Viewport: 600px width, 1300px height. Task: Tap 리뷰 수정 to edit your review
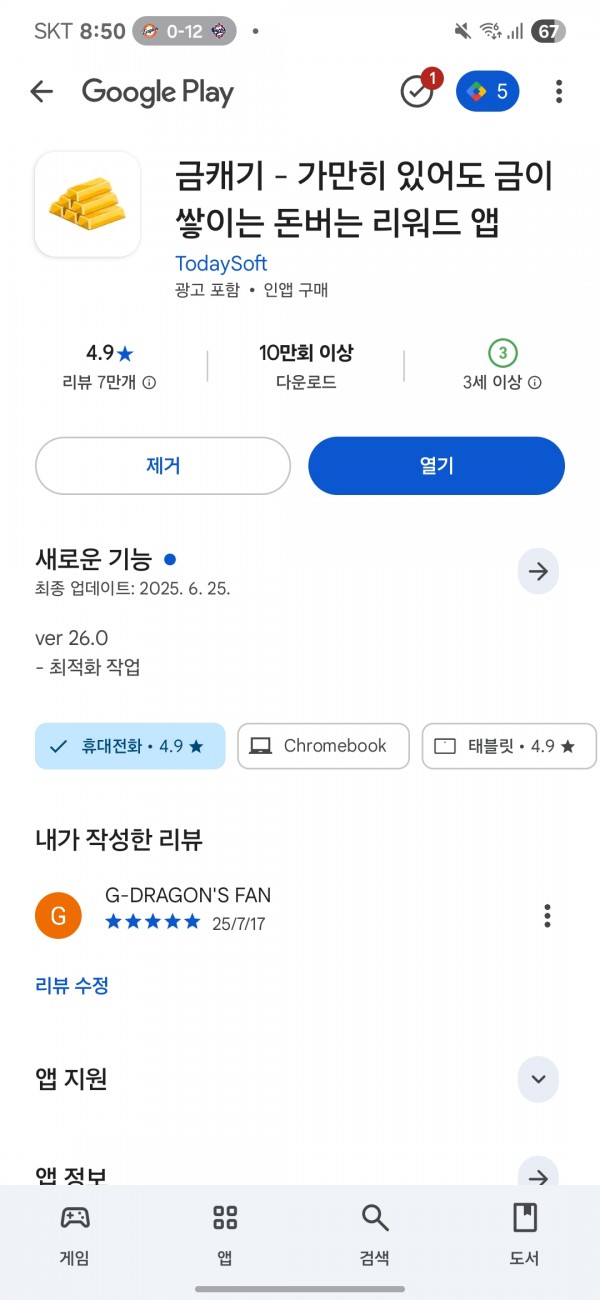click(72, 985)
